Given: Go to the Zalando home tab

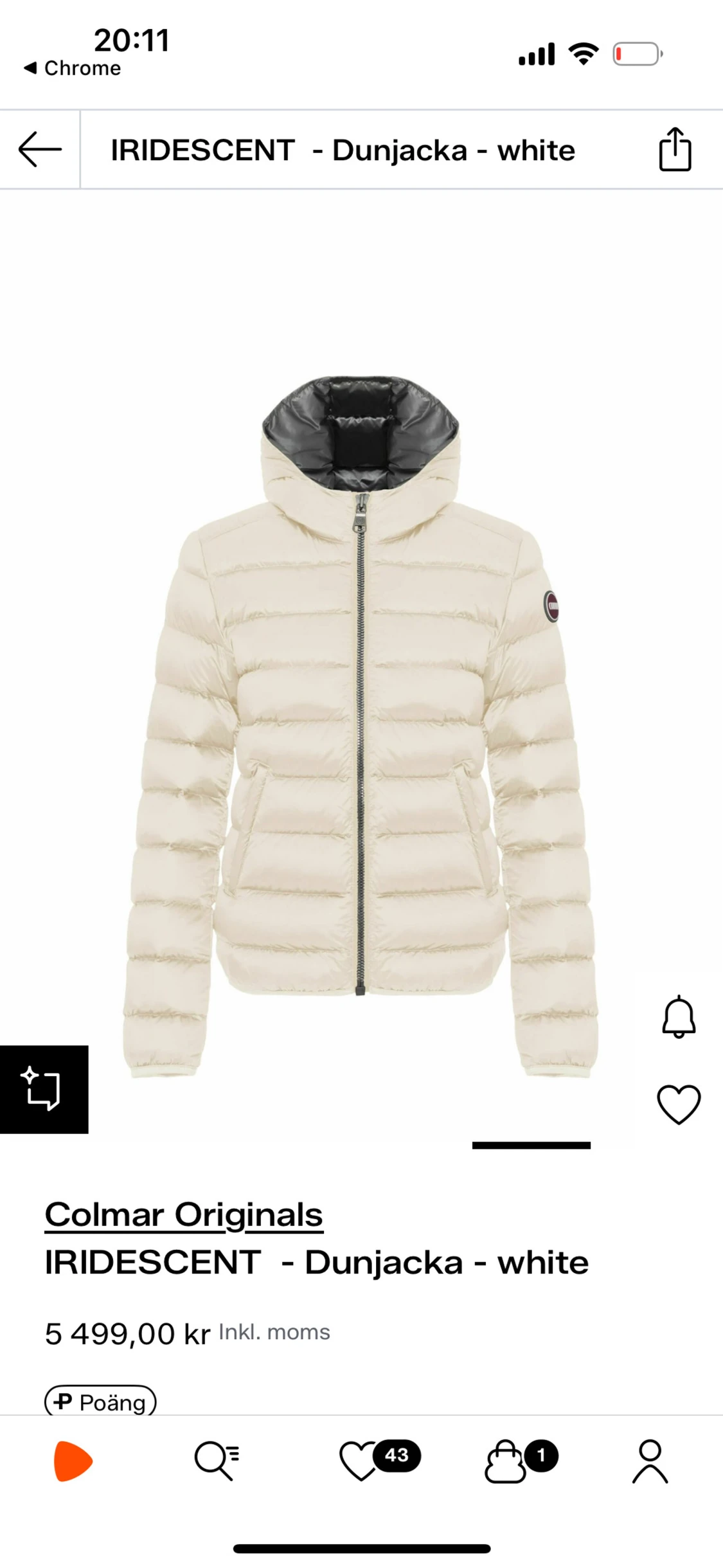Looking at the screenshot, I should (x=73, y=1461).
